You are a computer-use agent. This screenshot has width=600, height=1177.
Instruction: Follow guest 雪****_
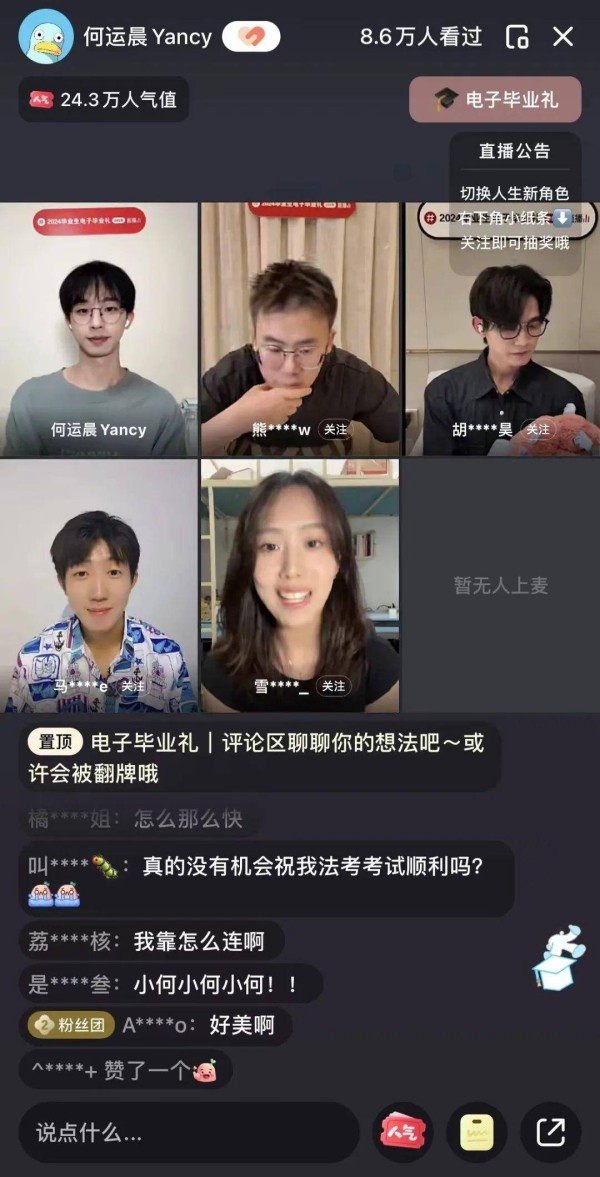pyautogui.click(x=334, y=686)
